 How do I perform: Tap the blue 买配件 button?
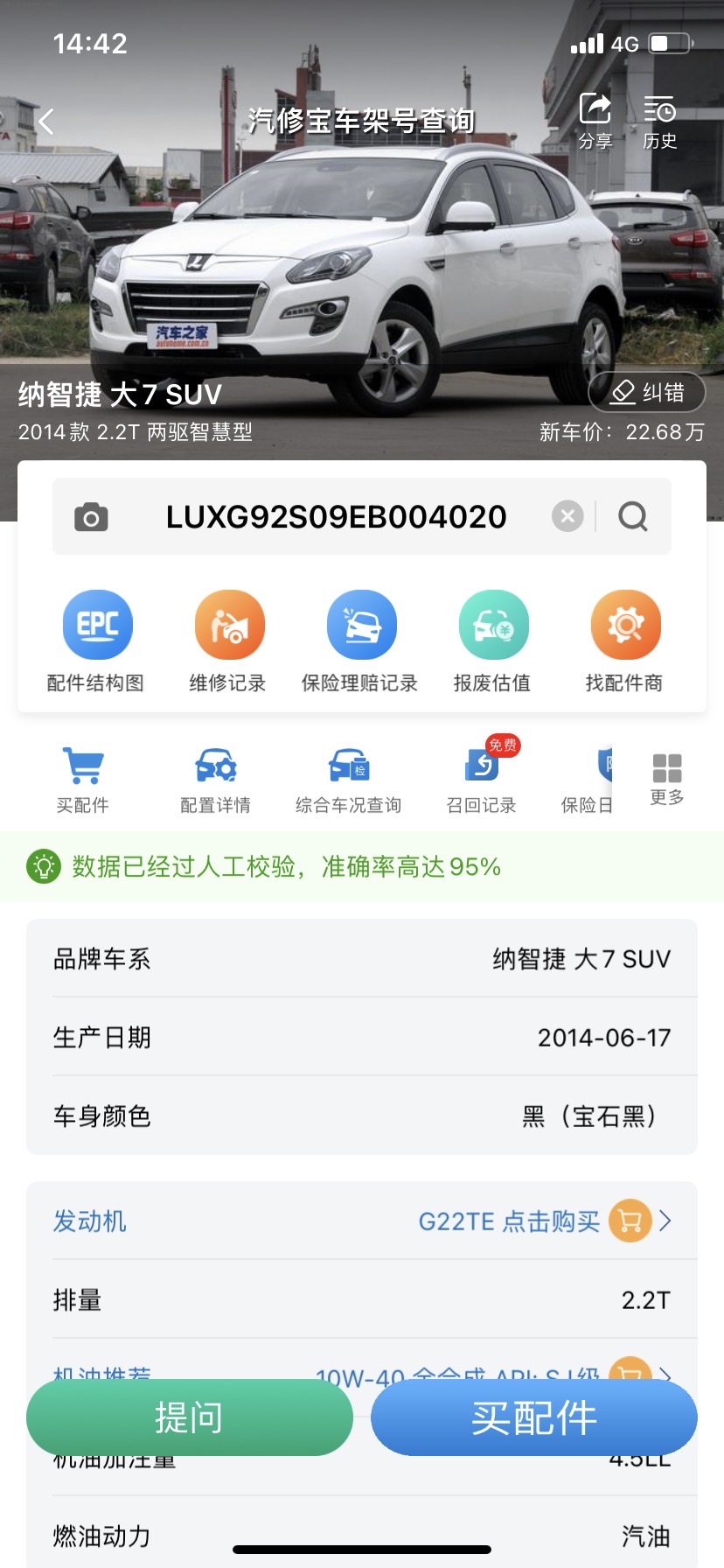click(x=533, y=1417)
